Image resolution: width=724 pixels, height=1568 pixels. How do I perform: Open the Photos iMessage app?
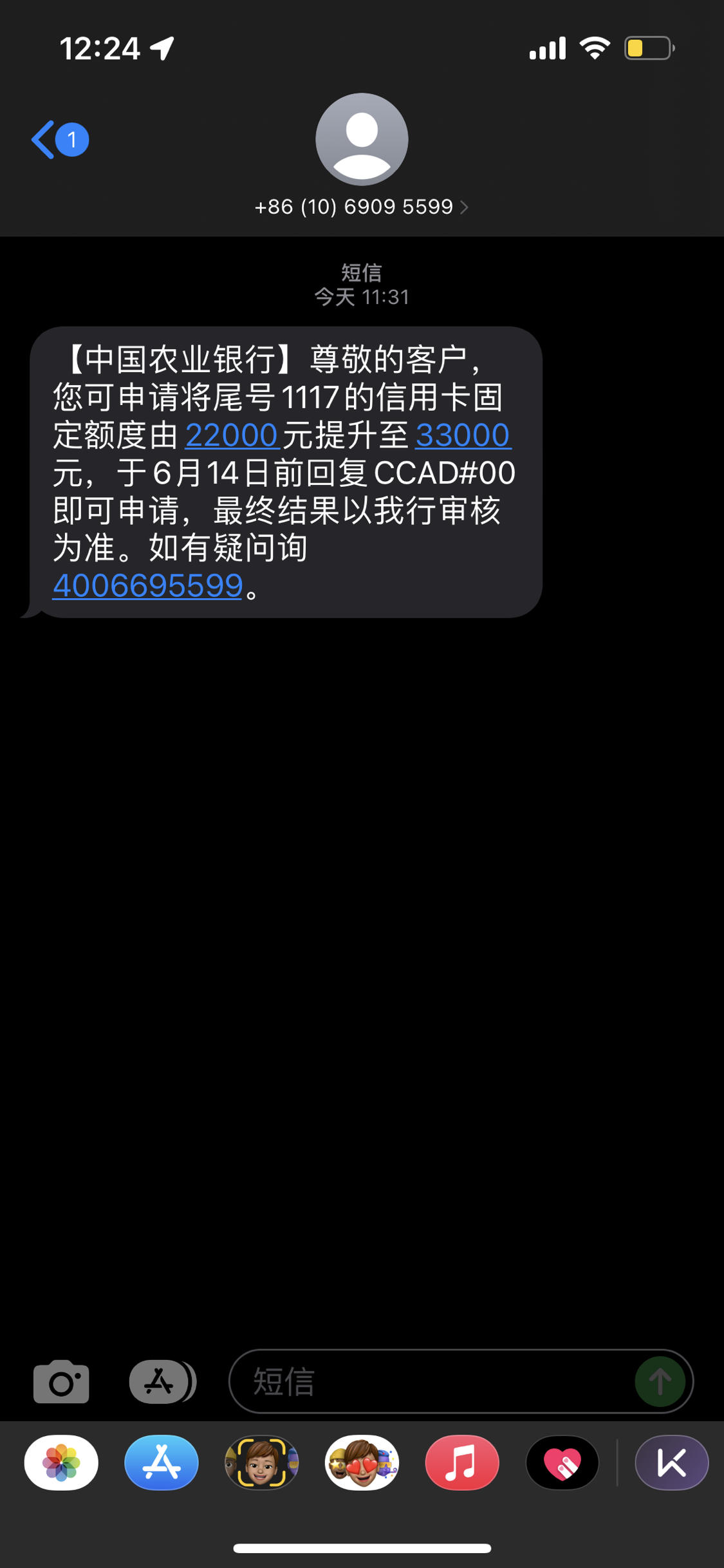click(x=61, y=1463)
